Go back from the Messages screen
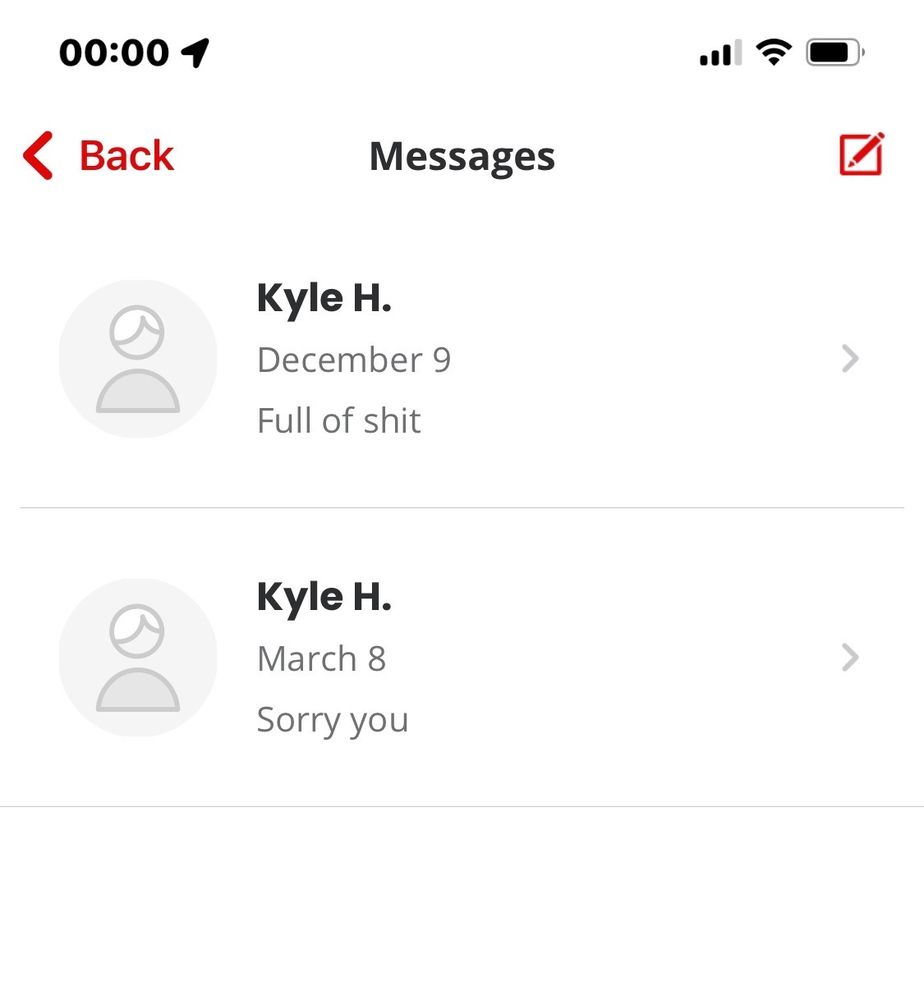 98,157
